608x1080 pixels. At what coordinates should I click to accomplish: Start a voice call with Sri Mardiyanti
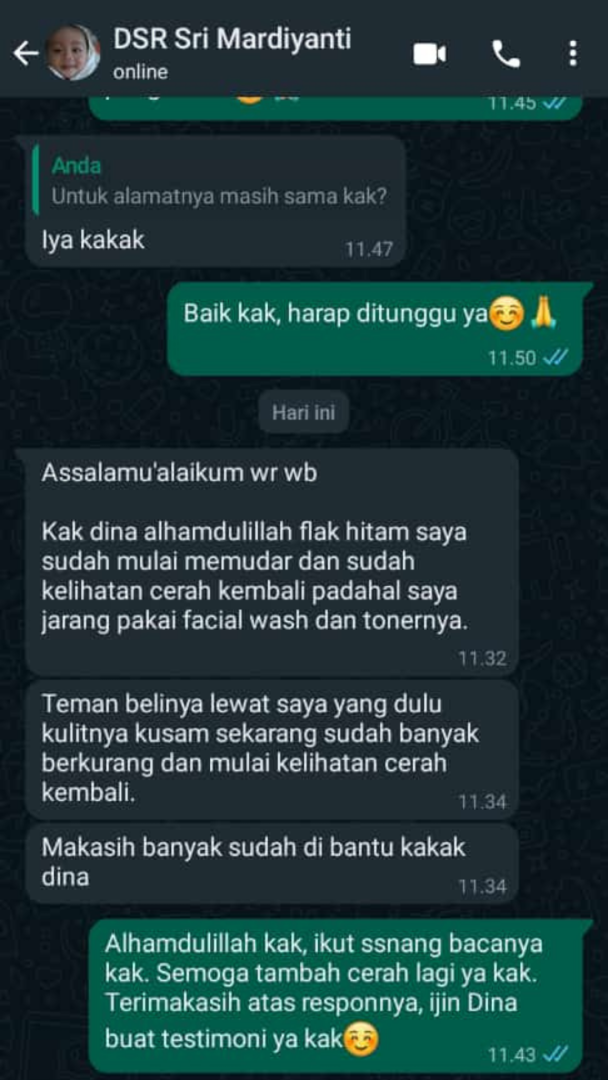click(506, 54)
